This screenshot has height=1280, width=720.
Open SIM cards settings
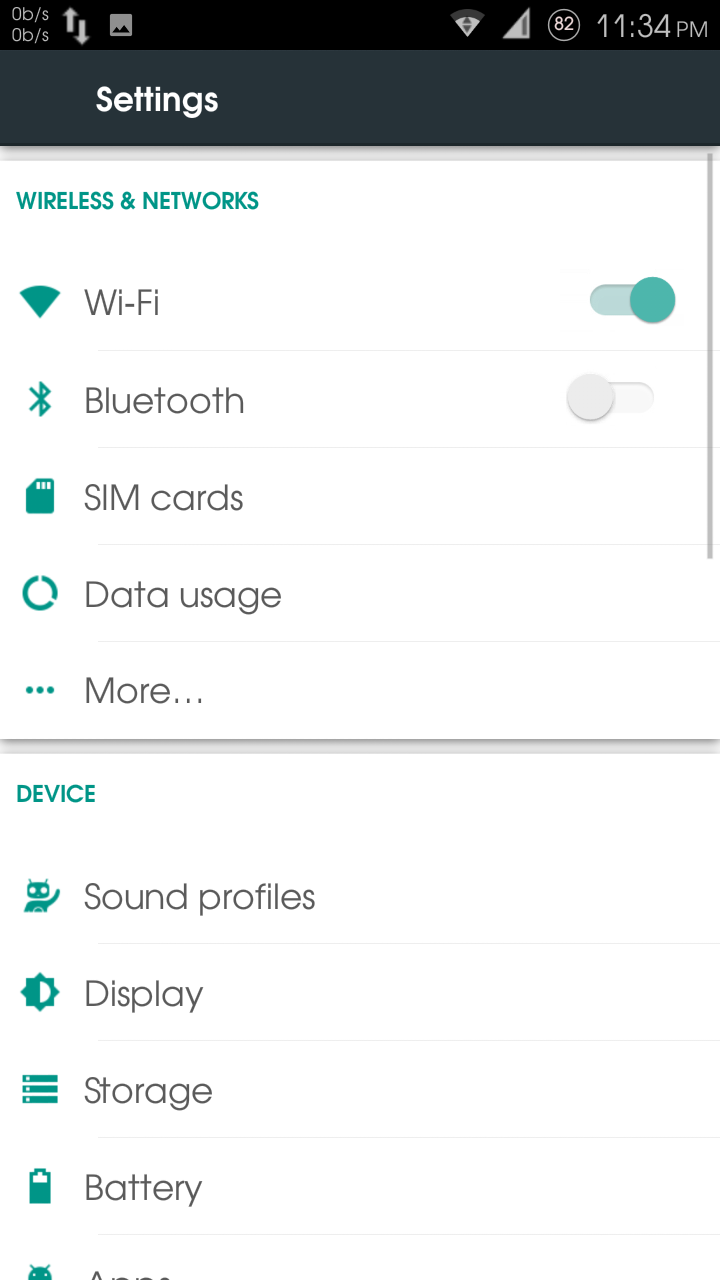click(164, 497)
